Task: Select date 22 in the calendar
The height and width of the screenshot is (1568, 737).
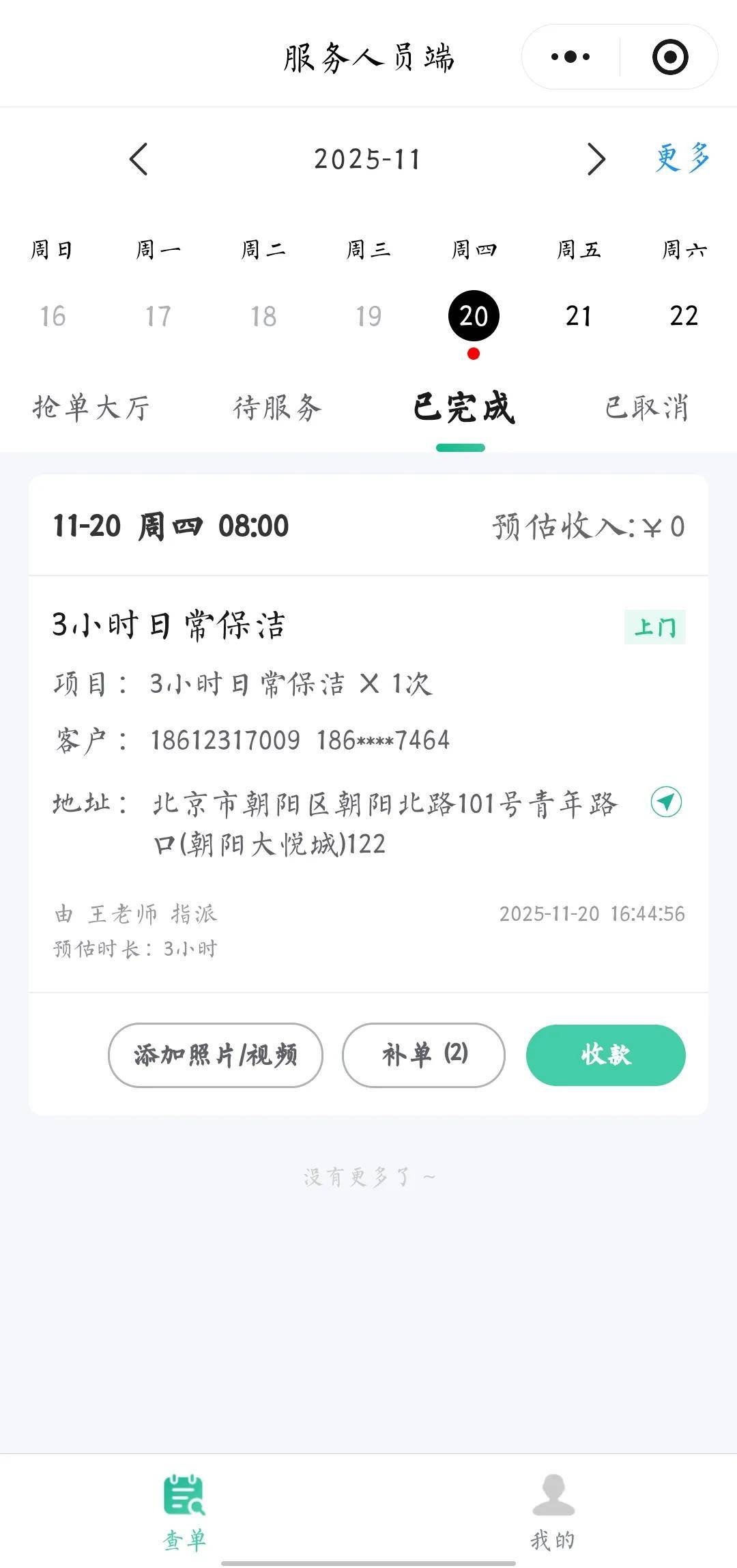Action: point(684,315)
